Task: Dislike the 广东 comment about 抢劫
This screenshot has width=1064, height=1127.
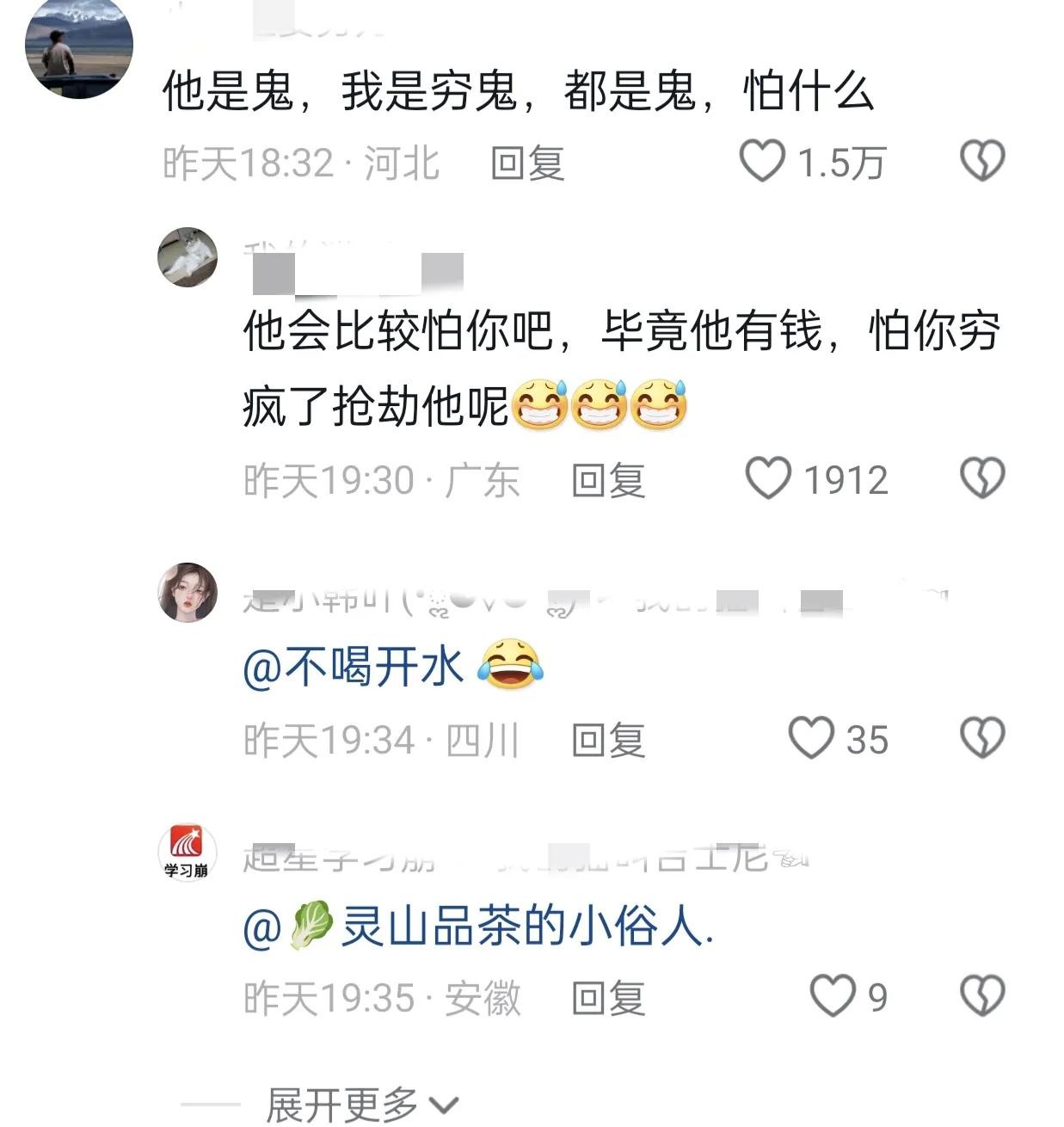Action: 981,478
